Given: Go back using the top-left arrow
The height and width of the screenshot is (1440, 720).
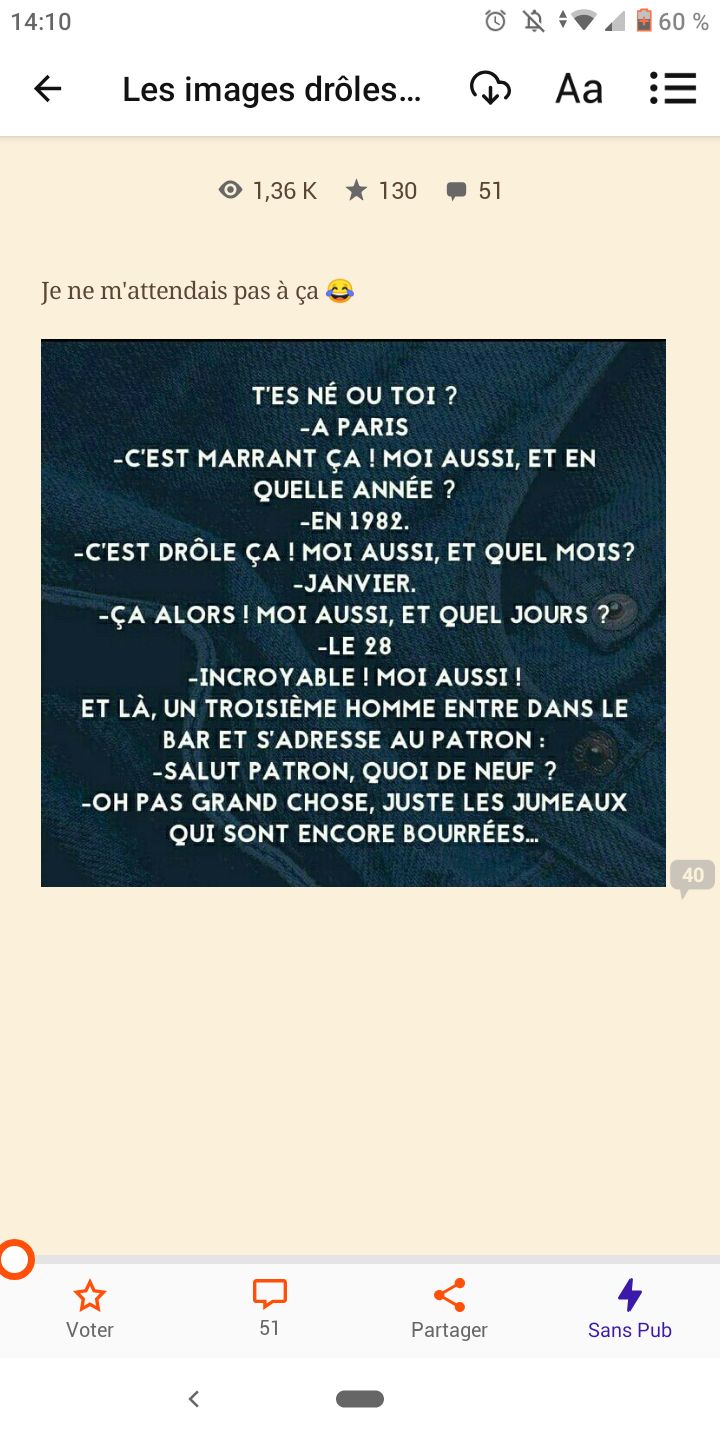Looking at the screenshot, I should (48, 89).
